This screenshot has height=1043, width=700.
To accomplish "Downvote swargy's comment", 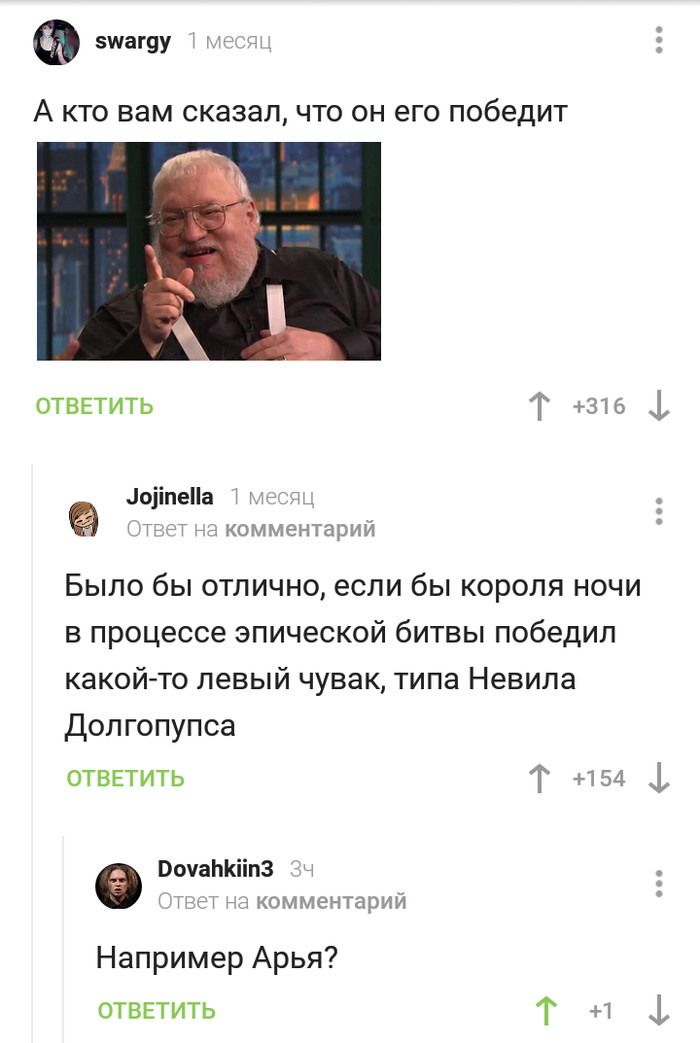I will click(x=659, y=407).
